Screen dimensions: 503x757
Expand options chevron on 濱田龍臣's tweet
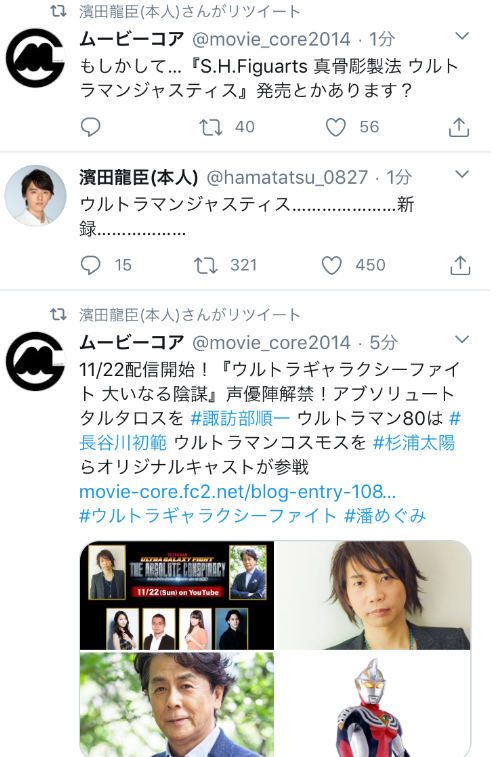pos(462,174)
